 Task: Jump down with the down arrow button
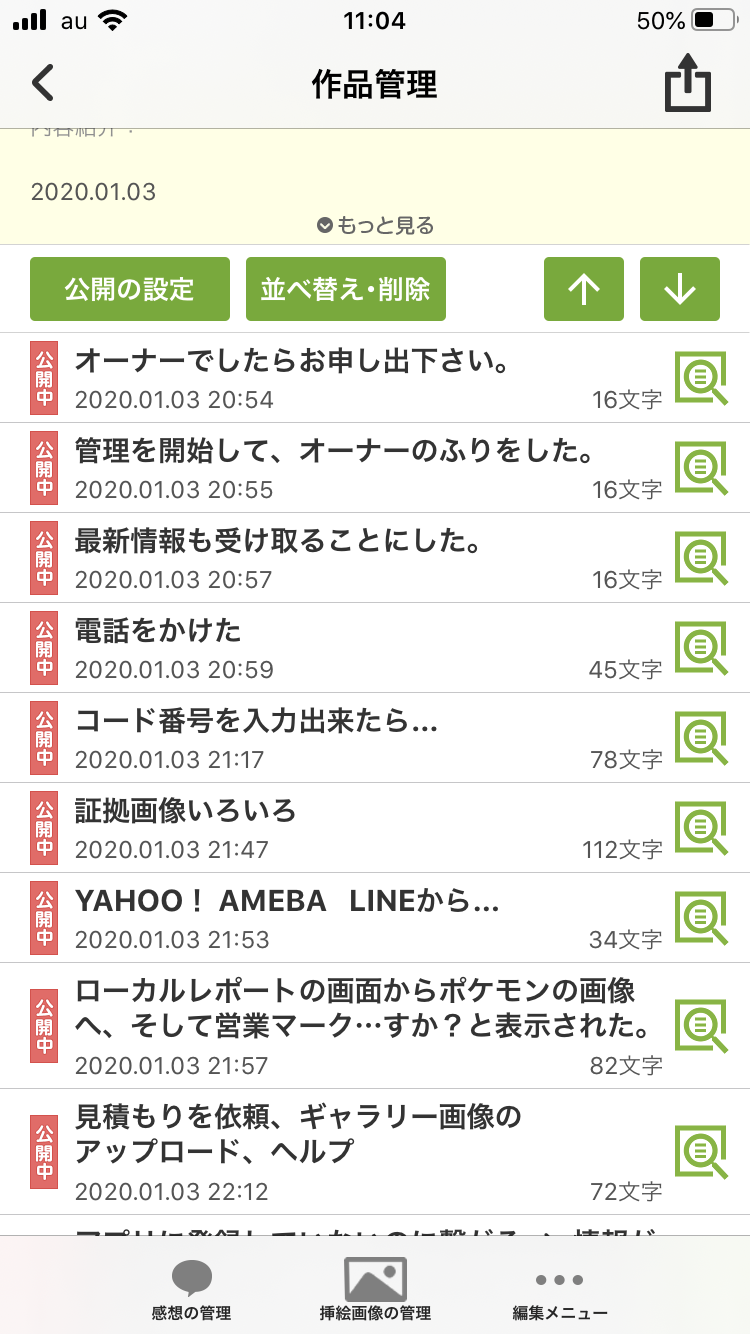point(680,290)
